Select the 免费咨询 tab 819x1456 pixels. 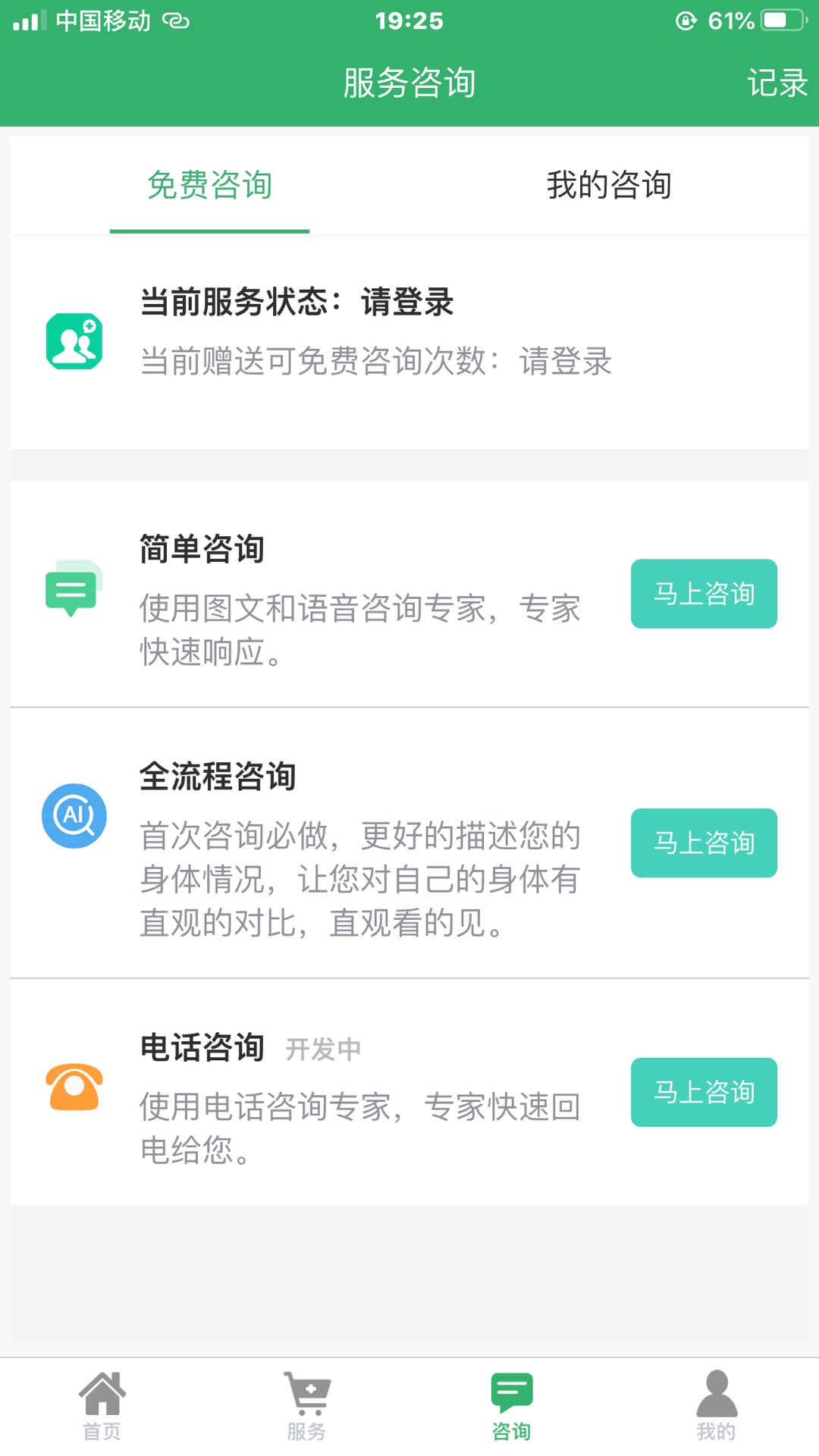click(x=210, y=184)
